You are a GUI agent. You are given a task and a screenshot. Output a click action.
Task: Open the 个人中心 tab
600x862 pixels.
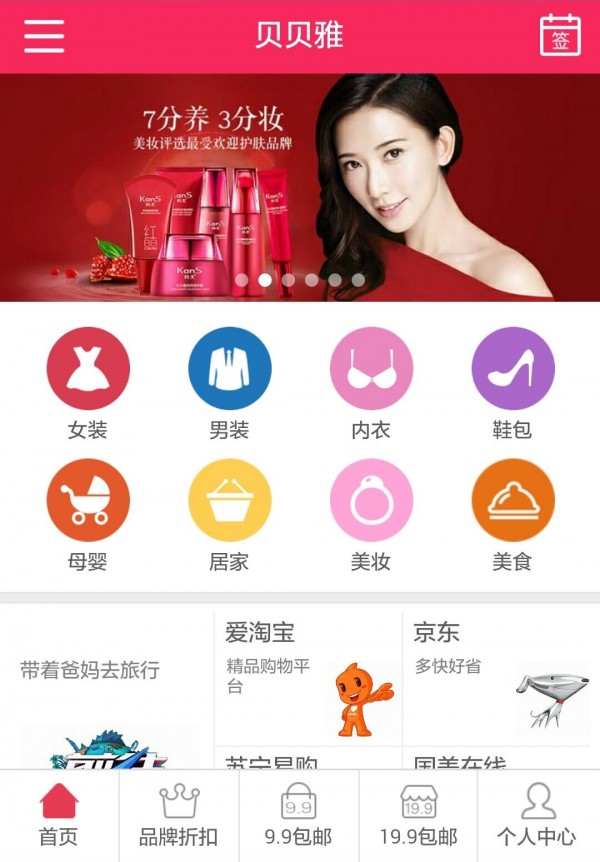[x=538, y=816]
